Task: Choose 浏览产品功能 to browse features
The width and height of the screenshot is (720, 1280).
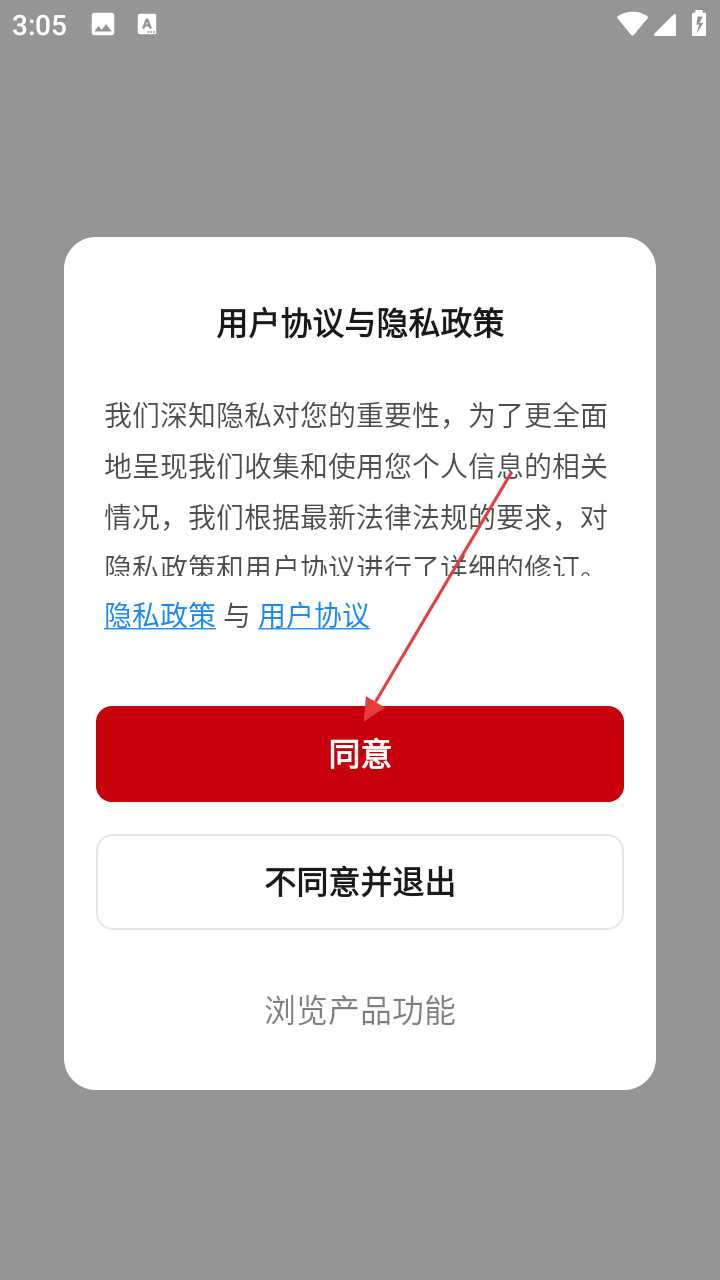Action: click(x=360, y=1010)
